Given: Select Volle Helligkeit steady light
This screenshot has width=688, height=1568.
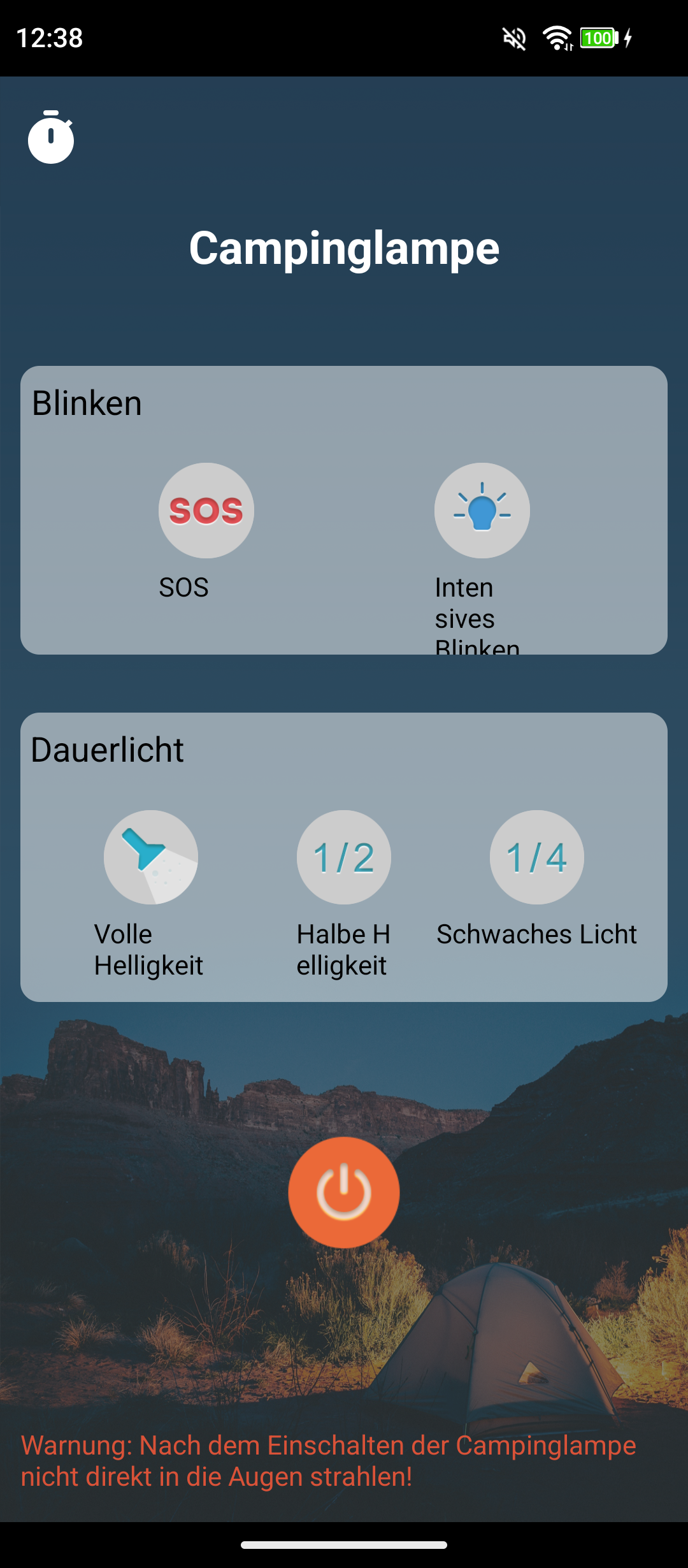Looking at the screenshot, I should click(151, 857).
